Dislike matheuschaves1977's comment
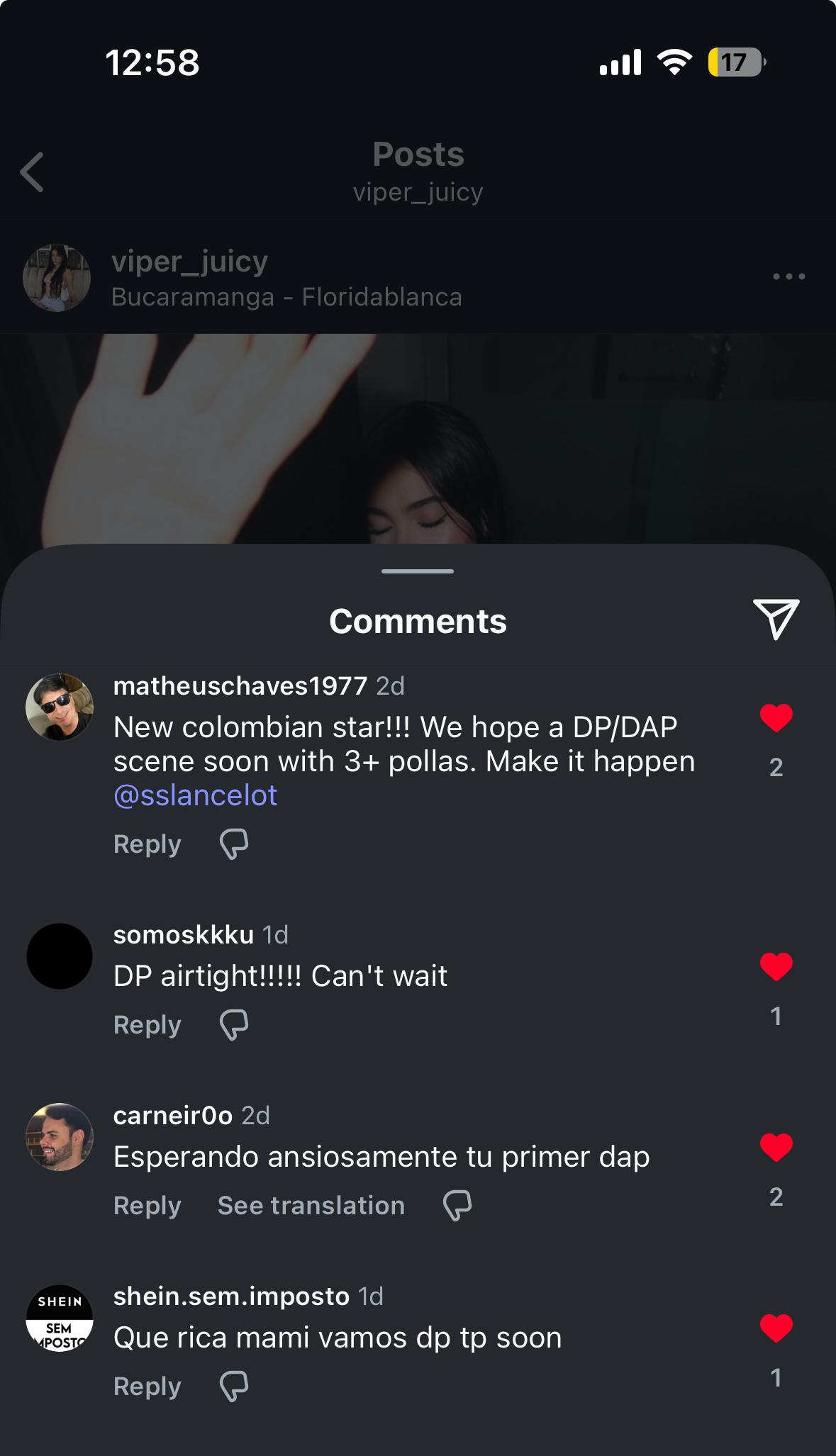Screen dimensions: 836x1456 coord(234,844)
